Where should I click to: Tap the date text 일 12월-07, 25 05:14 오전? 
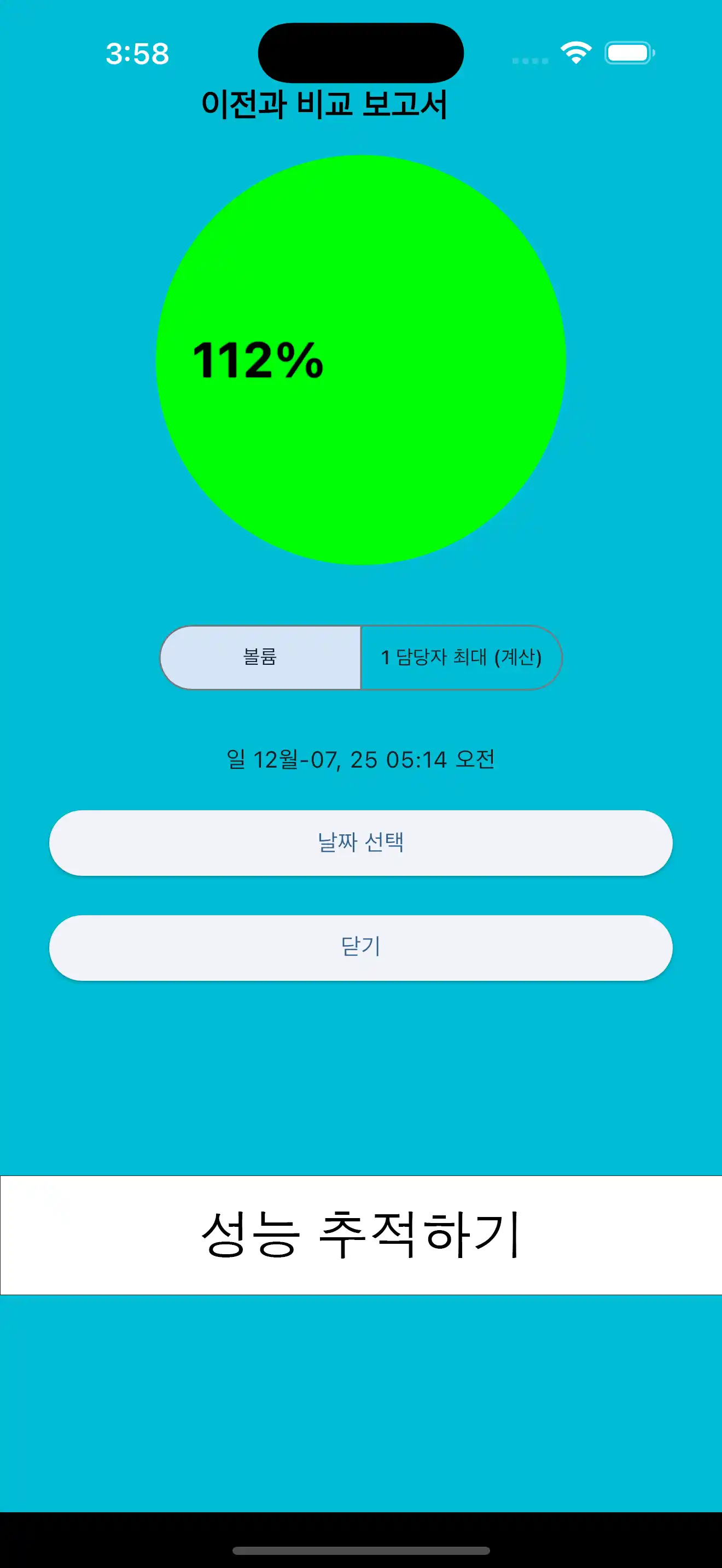361,758
